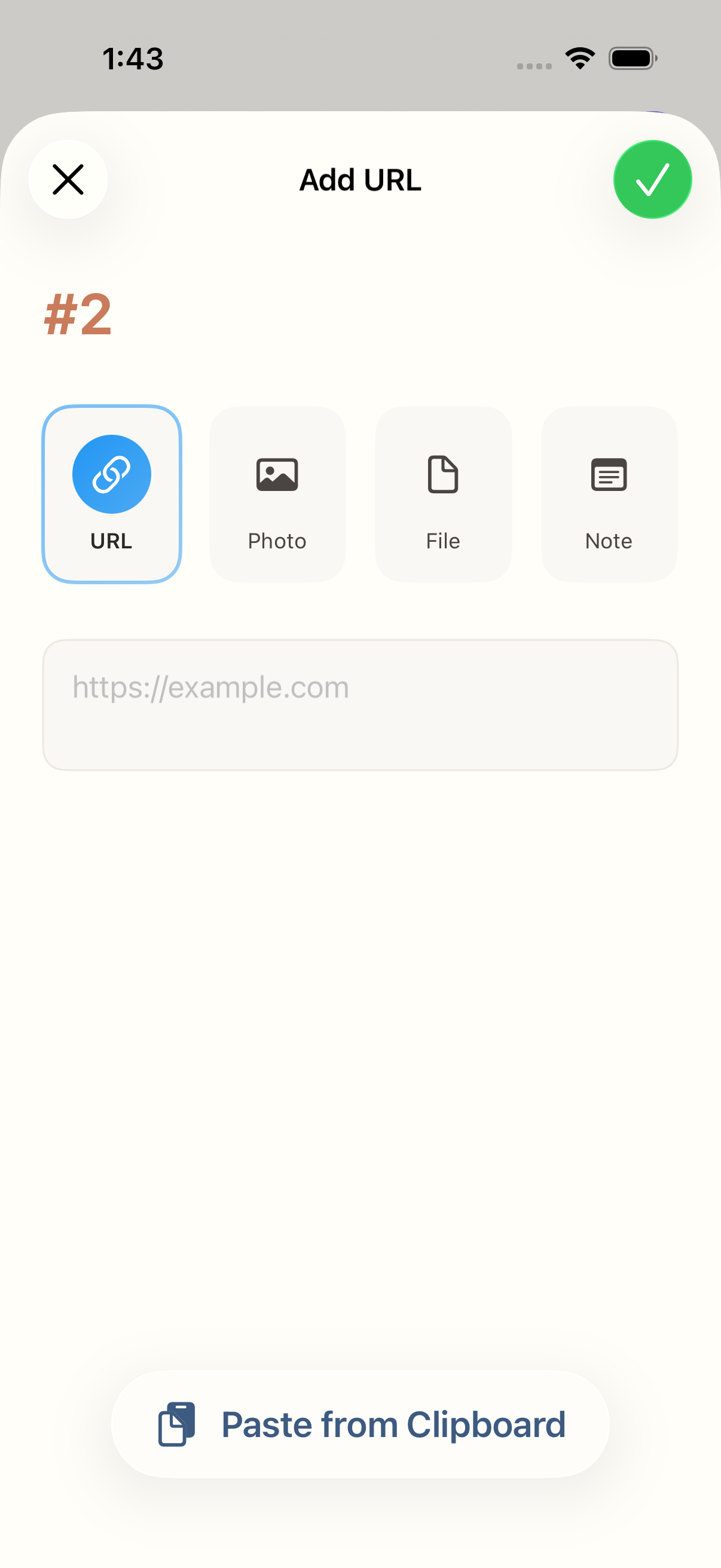This screenshot has width=721, height=1568.
Task: Tap the green checkmark to confirm
Action: (x=652, y=179)
